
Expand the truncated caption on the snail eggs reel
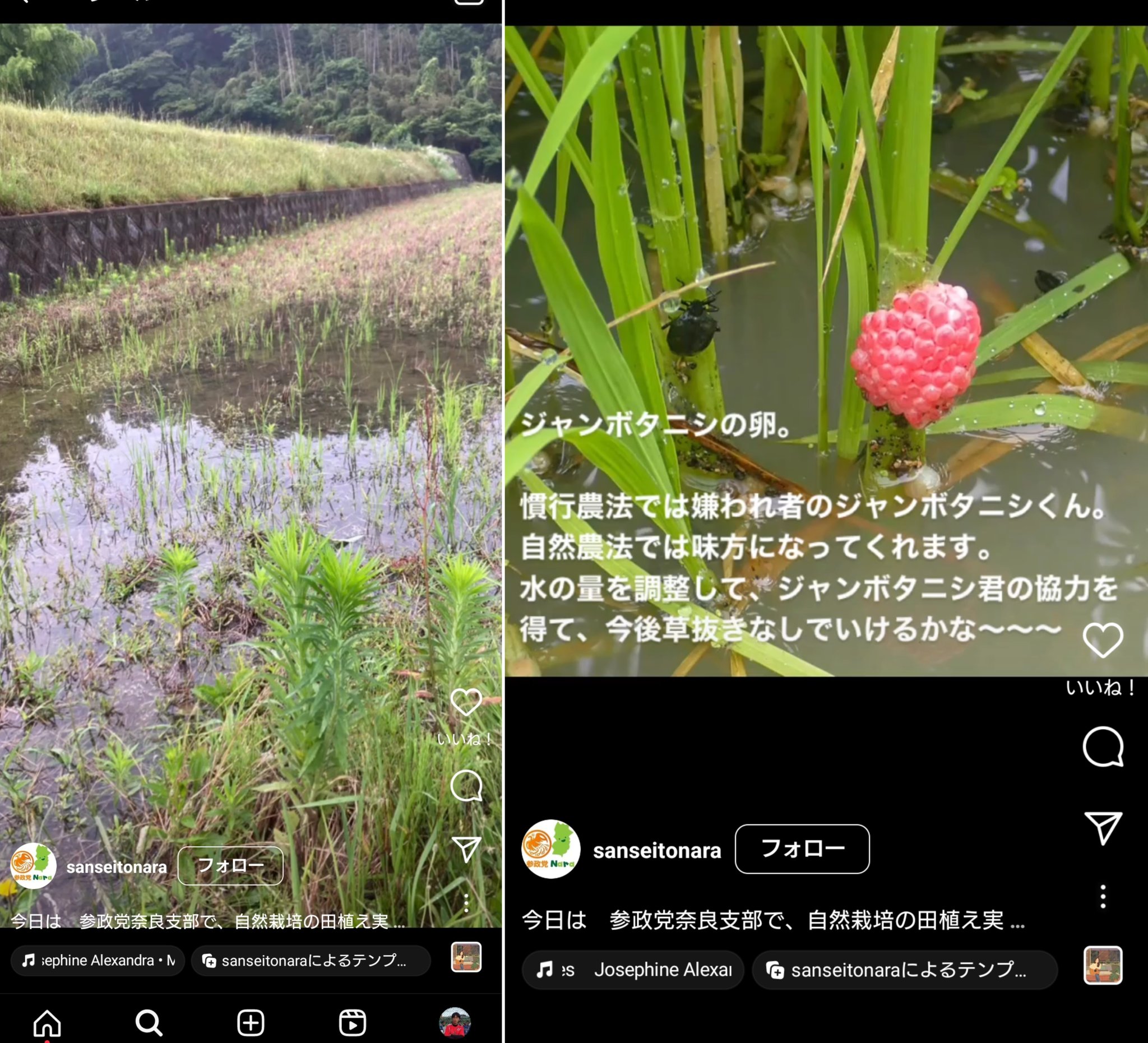point(1017,921)
